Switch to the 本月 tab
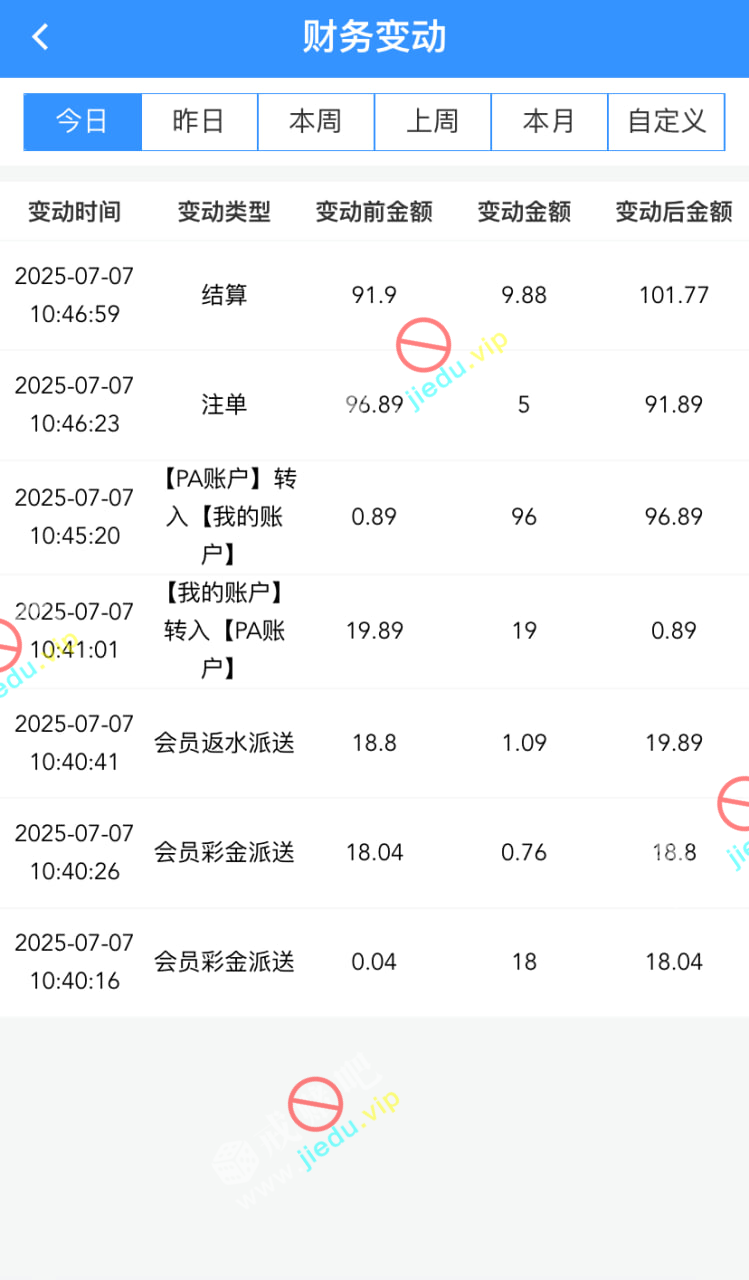The width and height of the screenshot is (749, 1280). (x=549, y=122)
